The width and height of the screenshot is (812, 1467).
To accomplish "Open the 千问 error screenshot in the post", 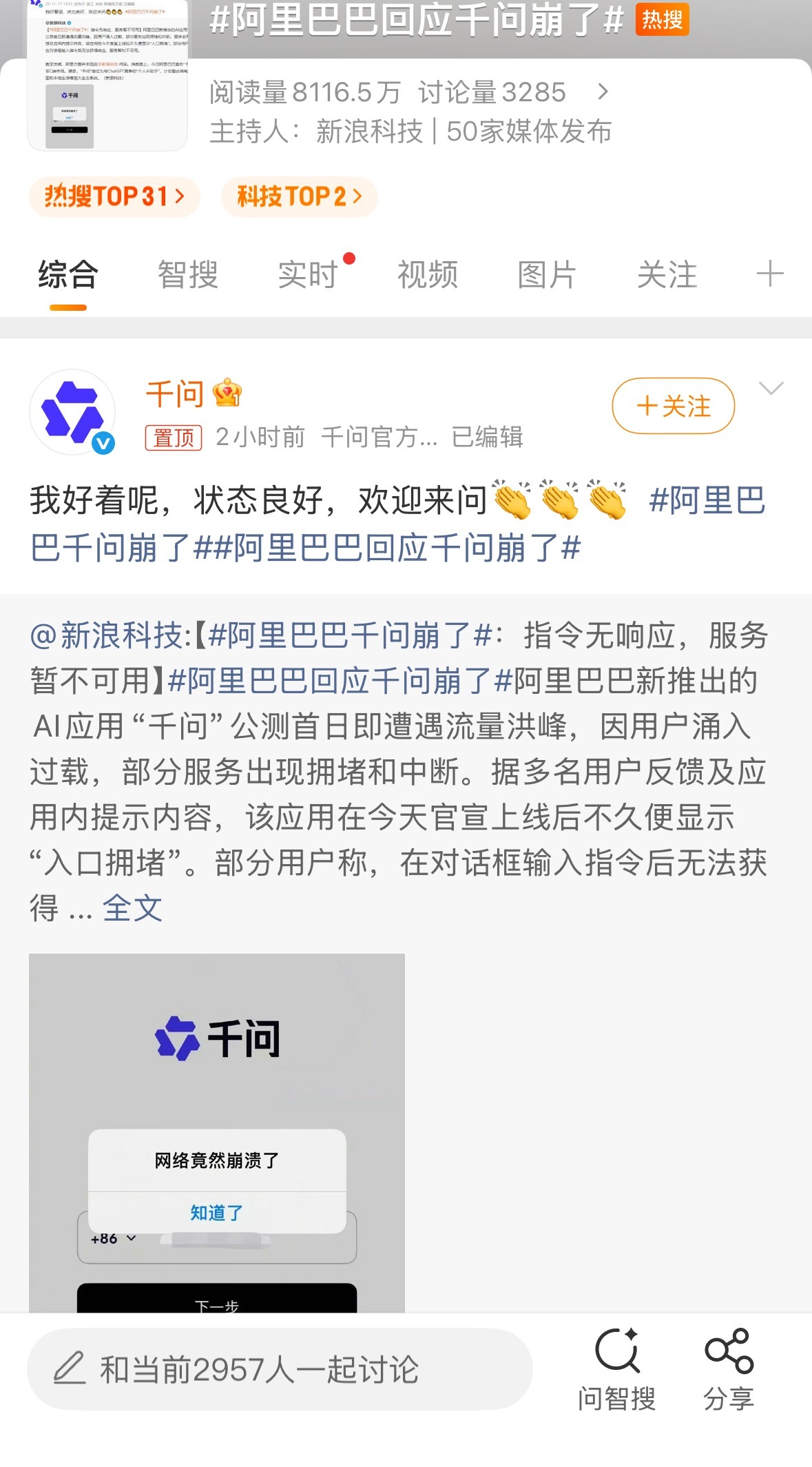I will (216, 1130).
